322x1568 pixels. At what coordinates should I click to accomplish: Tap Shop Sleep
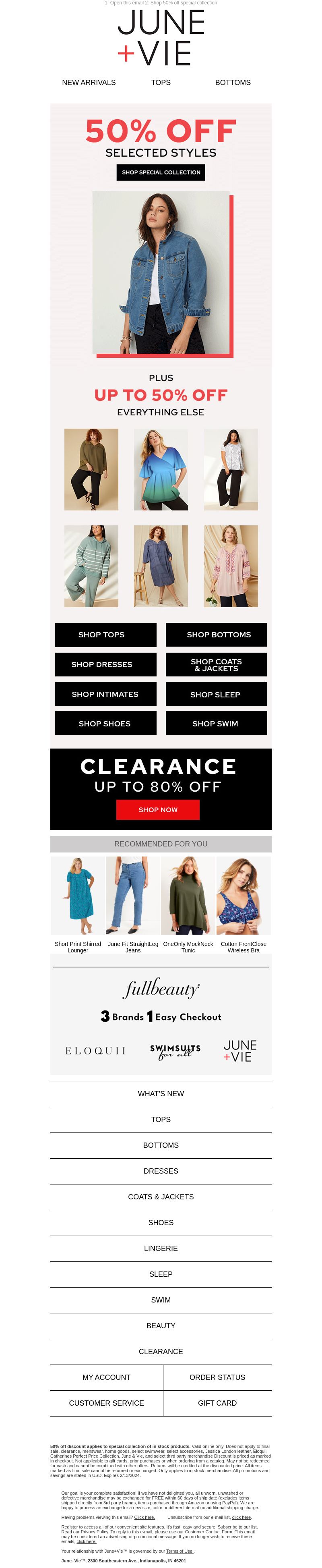coord(216,694)
